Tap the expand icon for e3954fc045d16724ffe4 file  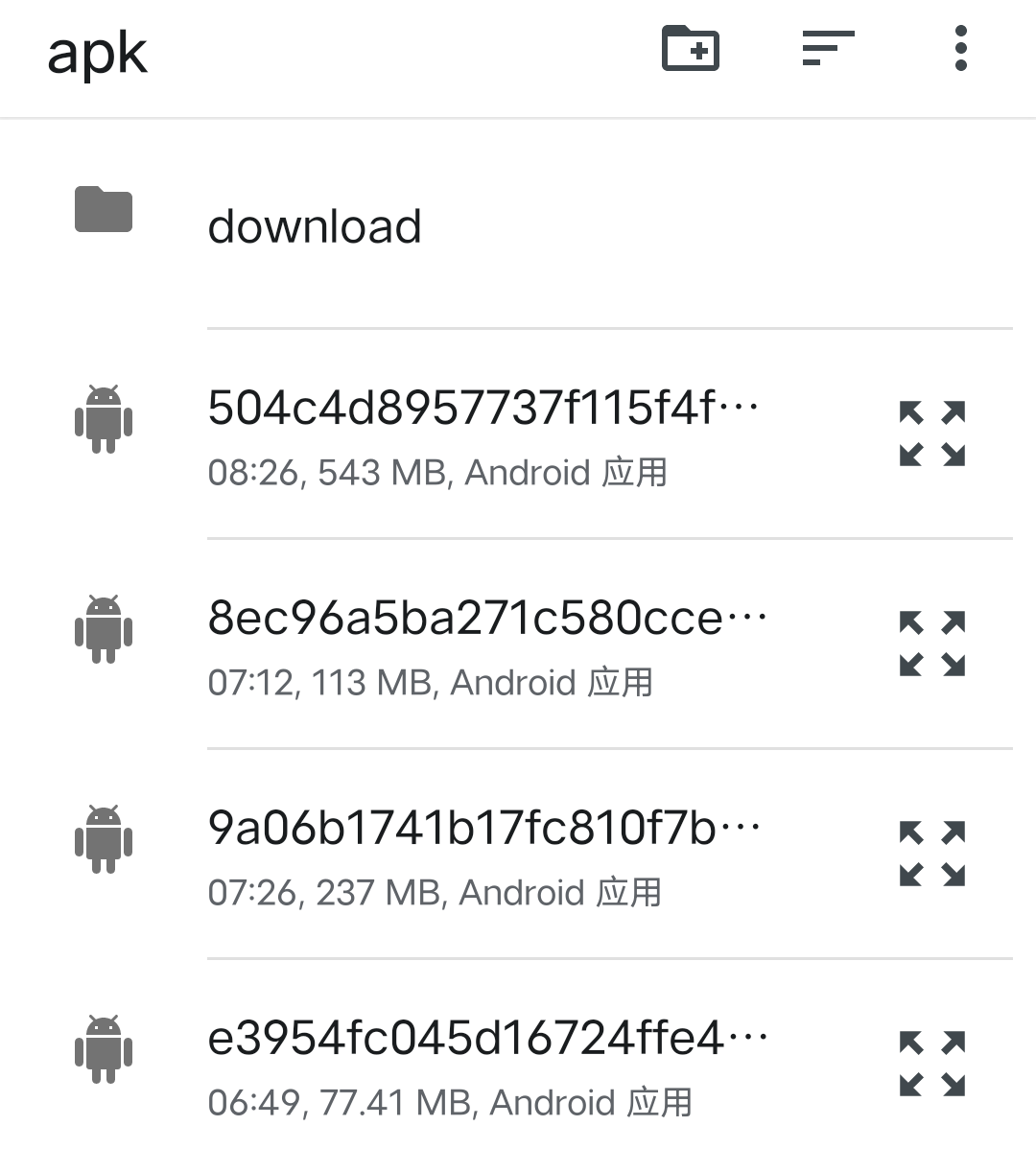(932, 1064)
